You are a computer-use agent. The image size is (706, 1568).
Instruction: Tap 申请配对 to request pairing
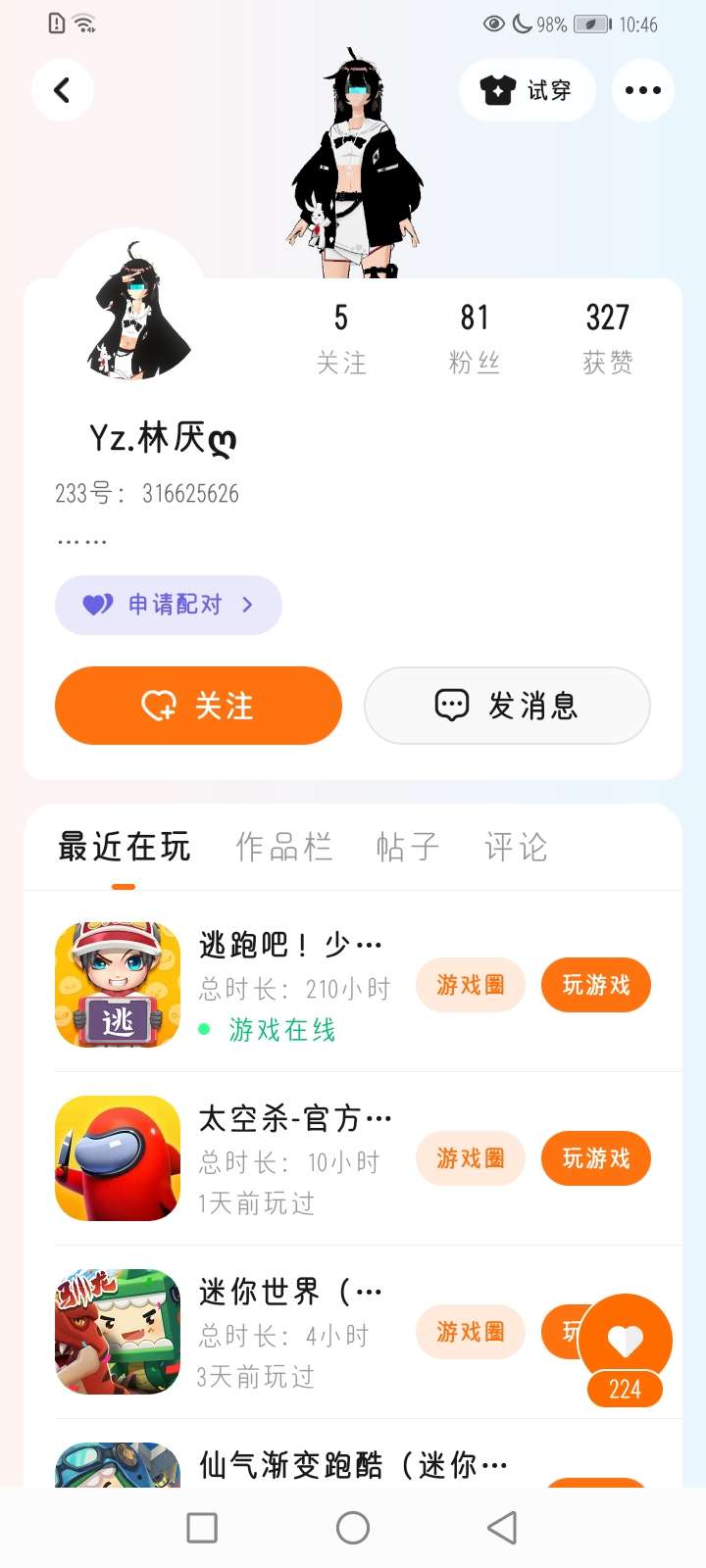[x=169, y=605]
